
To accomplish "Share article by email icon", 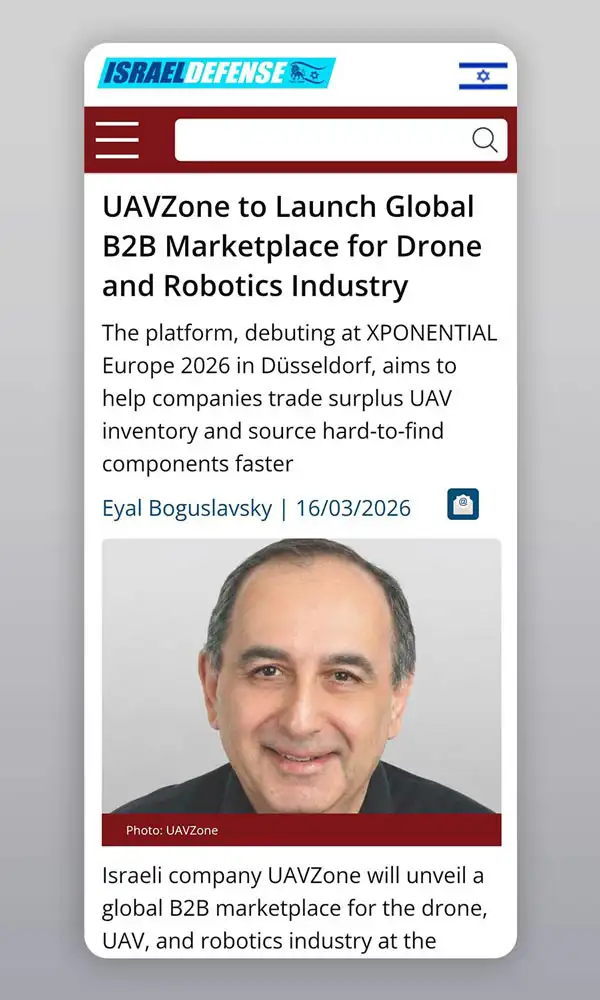I will point(463,505).
